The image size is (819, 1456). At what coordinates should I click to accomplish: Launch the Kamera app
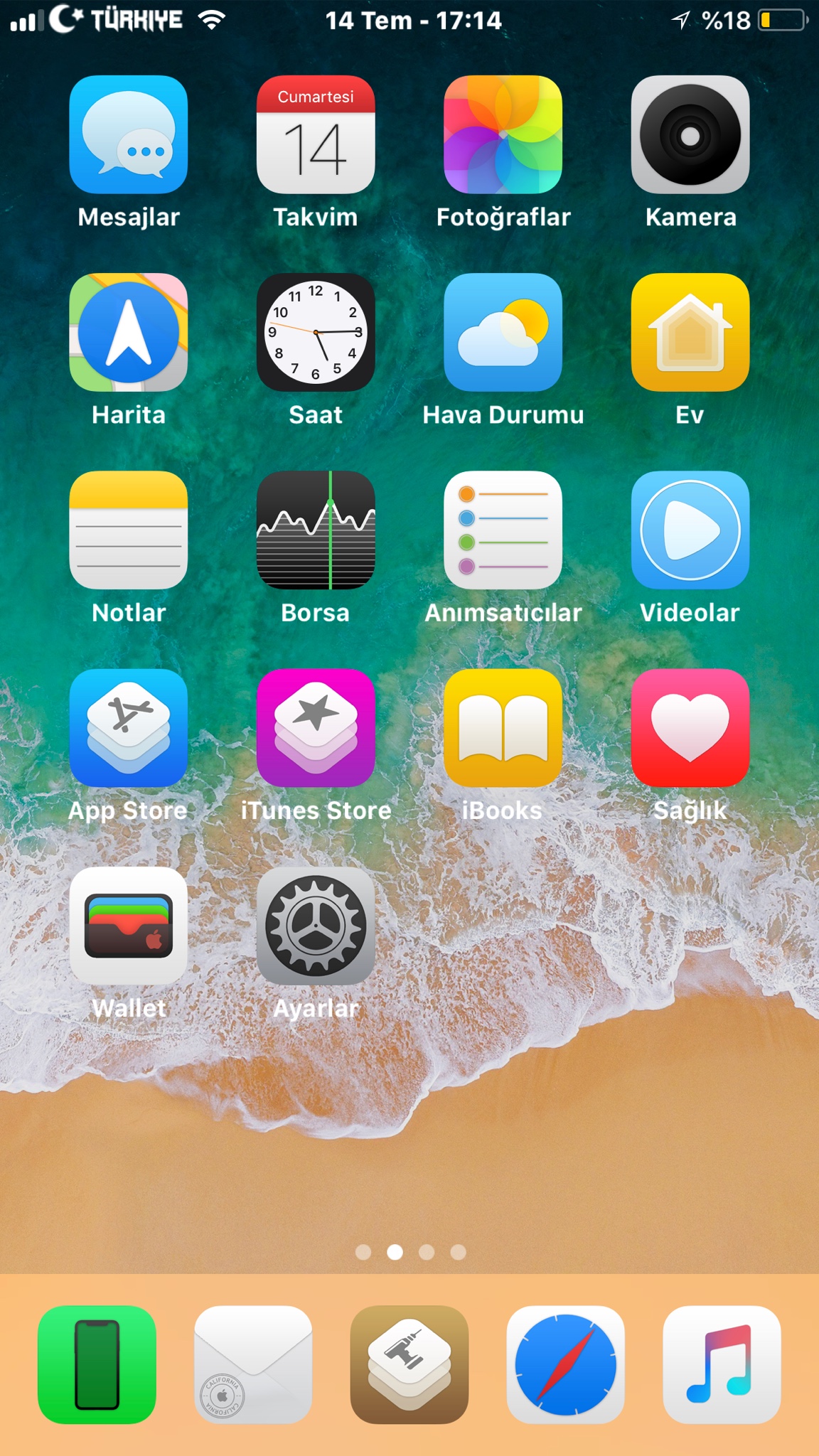pyautogui.click(x=690, y=134)
